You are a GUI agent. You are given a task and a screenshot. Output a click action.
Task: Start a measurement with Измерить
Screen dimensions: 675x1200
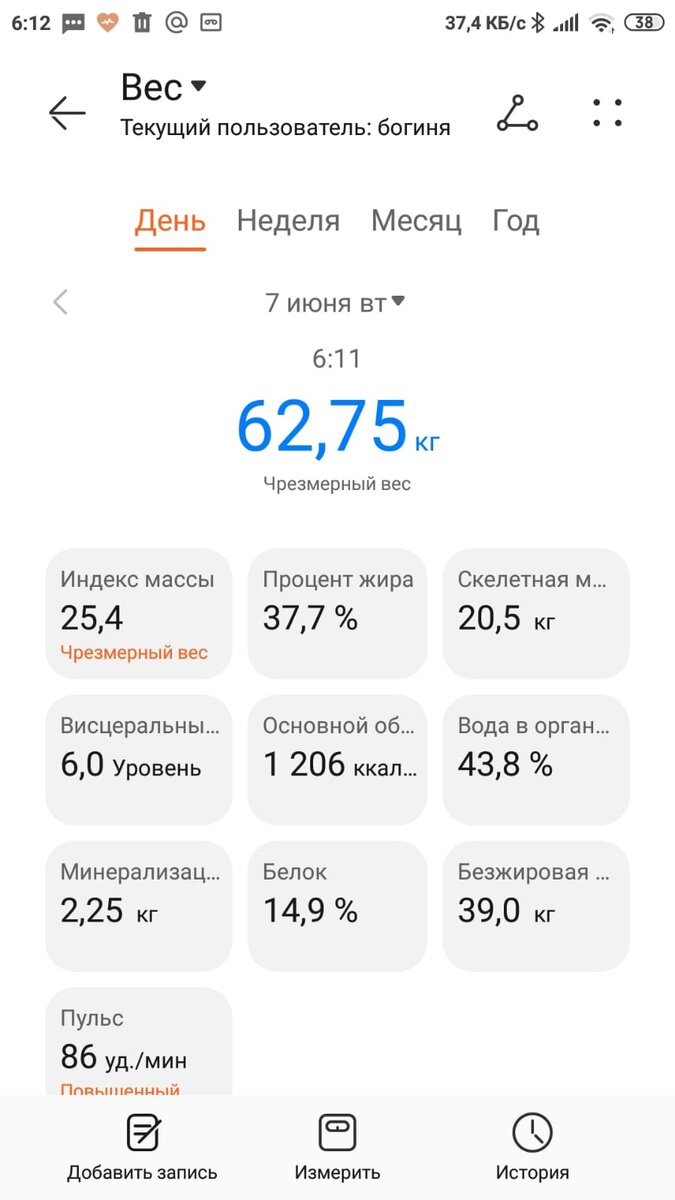337,1148
